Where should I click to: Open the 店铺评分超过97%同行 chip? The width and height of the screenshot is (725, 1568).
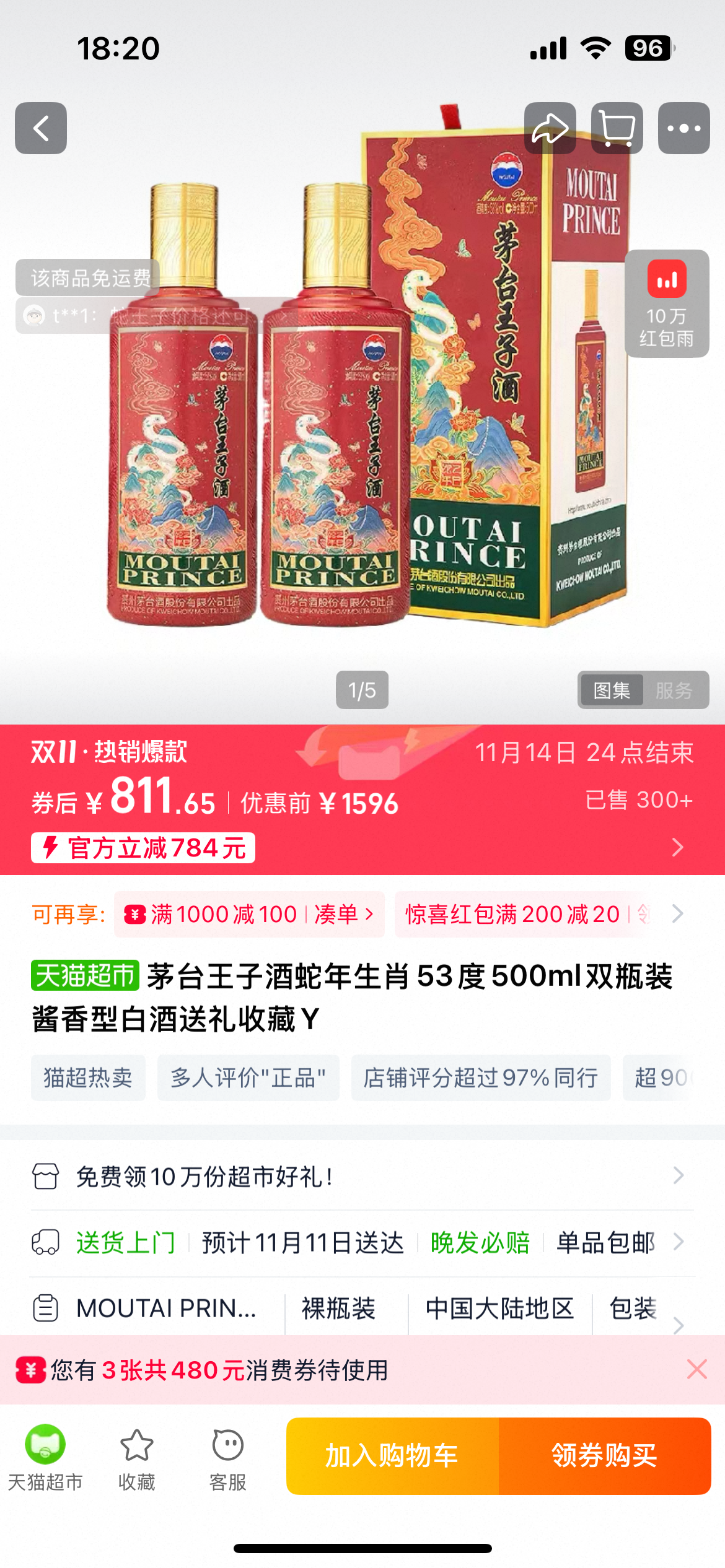coord(480,1078)
